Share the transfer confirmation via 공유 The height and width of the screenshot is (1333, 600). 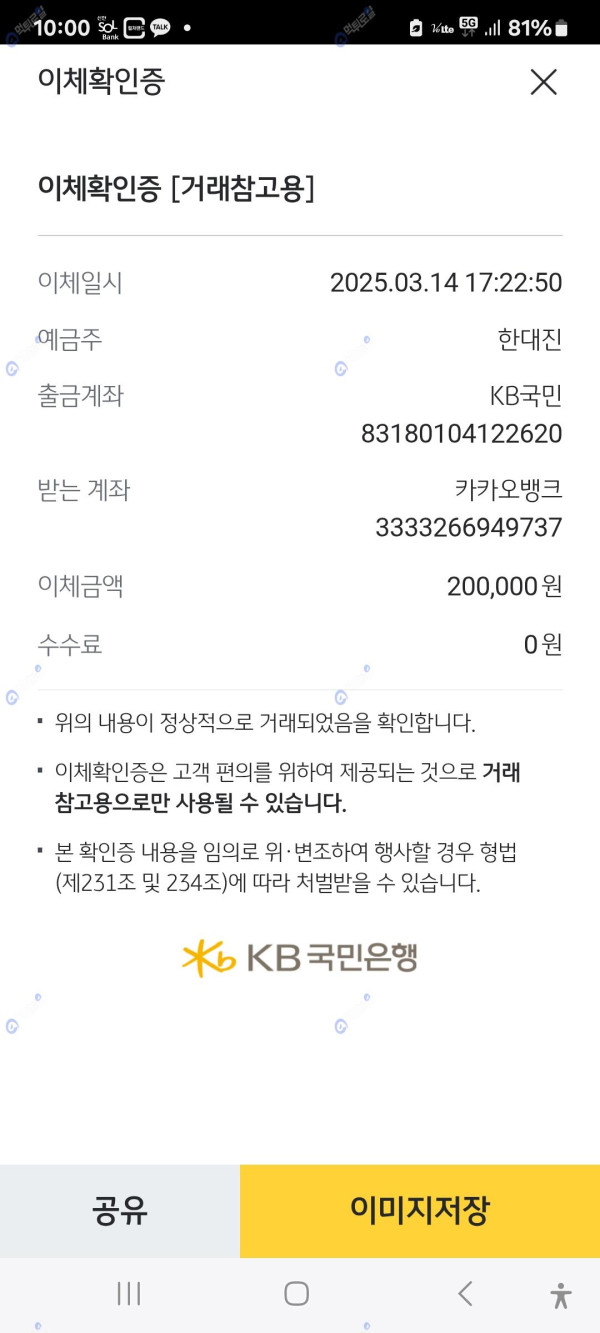pyautogui.click(x=120, y=1211)
